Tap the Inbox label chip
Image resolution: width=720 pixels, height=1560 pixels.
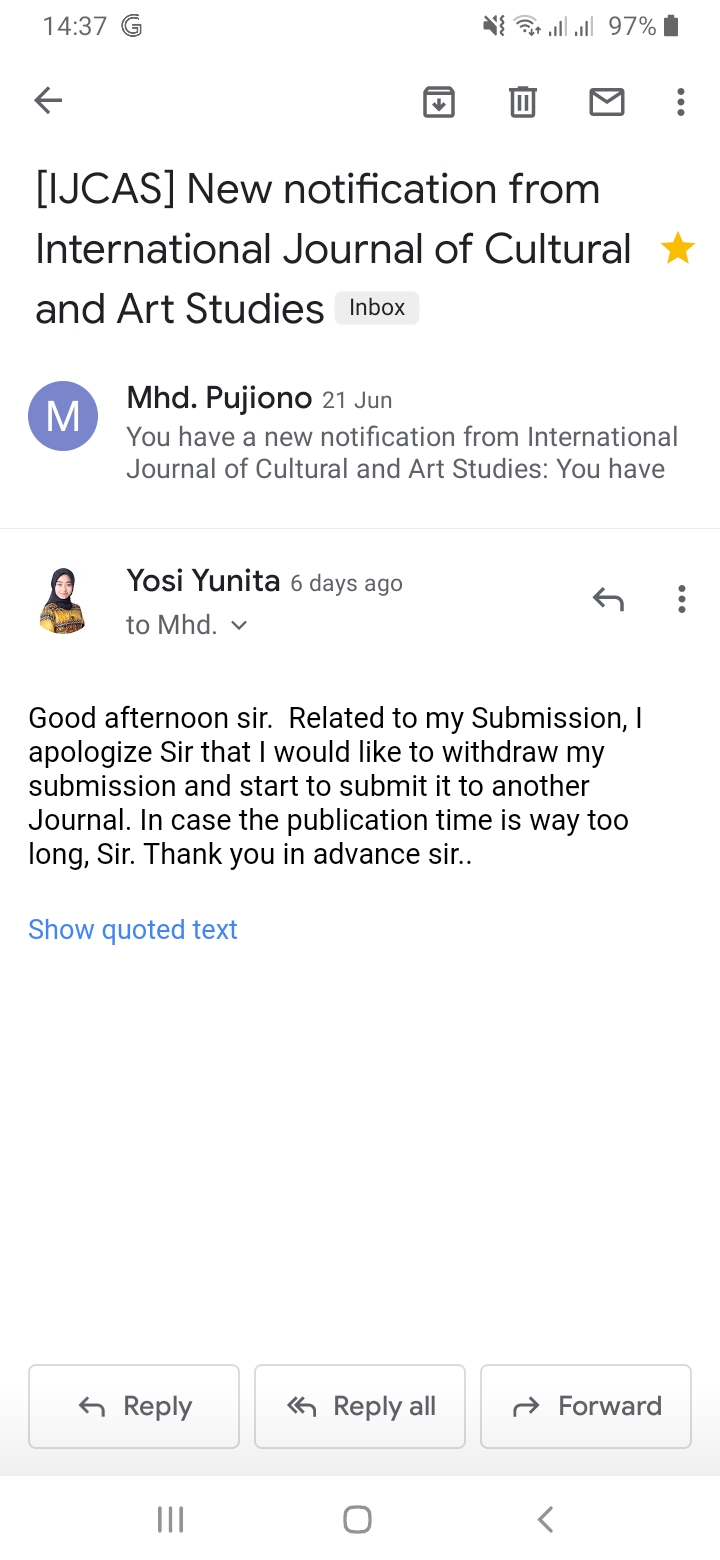pos(377,308)
